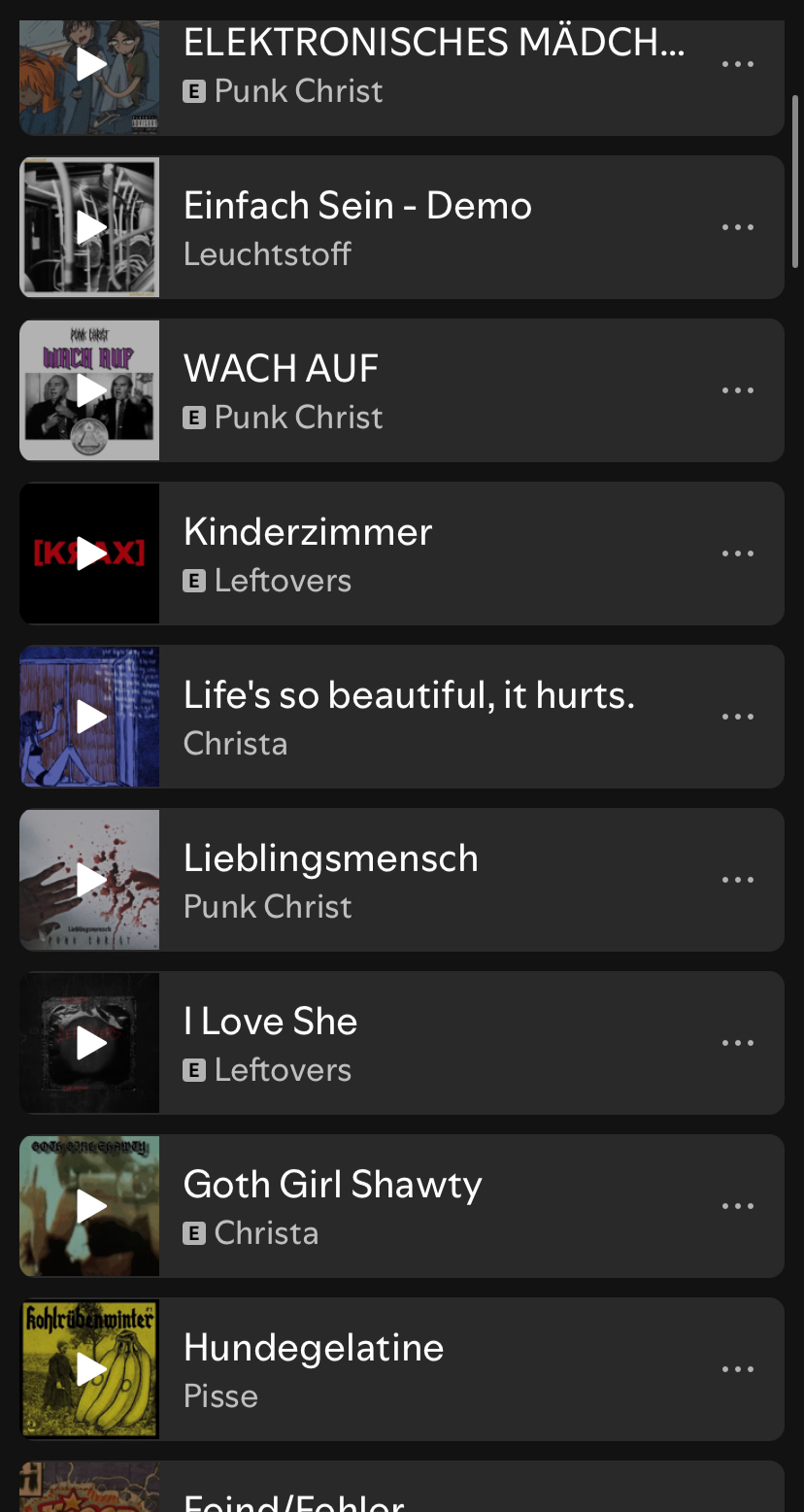Open more options for Hundegelatine

[x=737, y=1369]
